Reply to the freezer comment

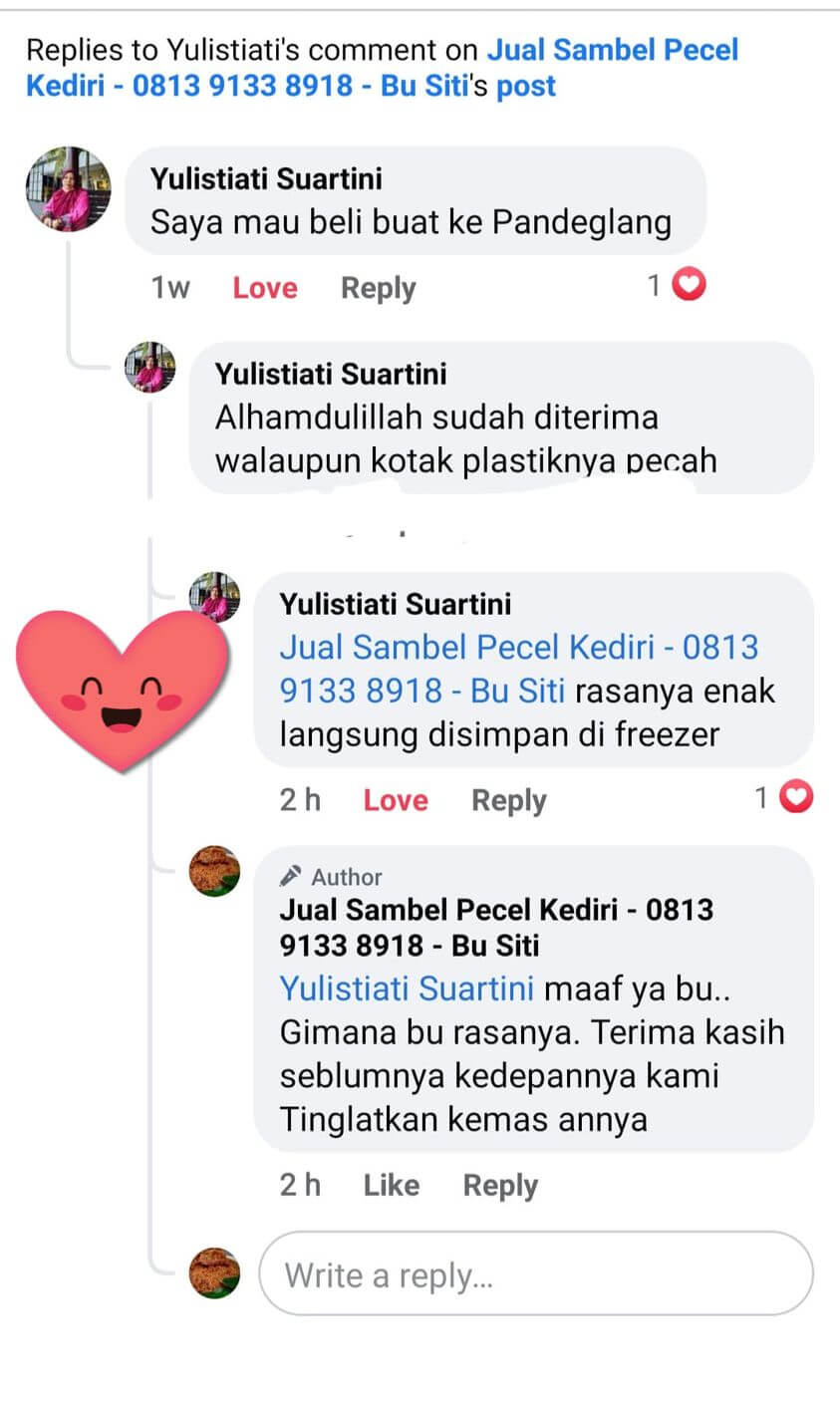508,800
